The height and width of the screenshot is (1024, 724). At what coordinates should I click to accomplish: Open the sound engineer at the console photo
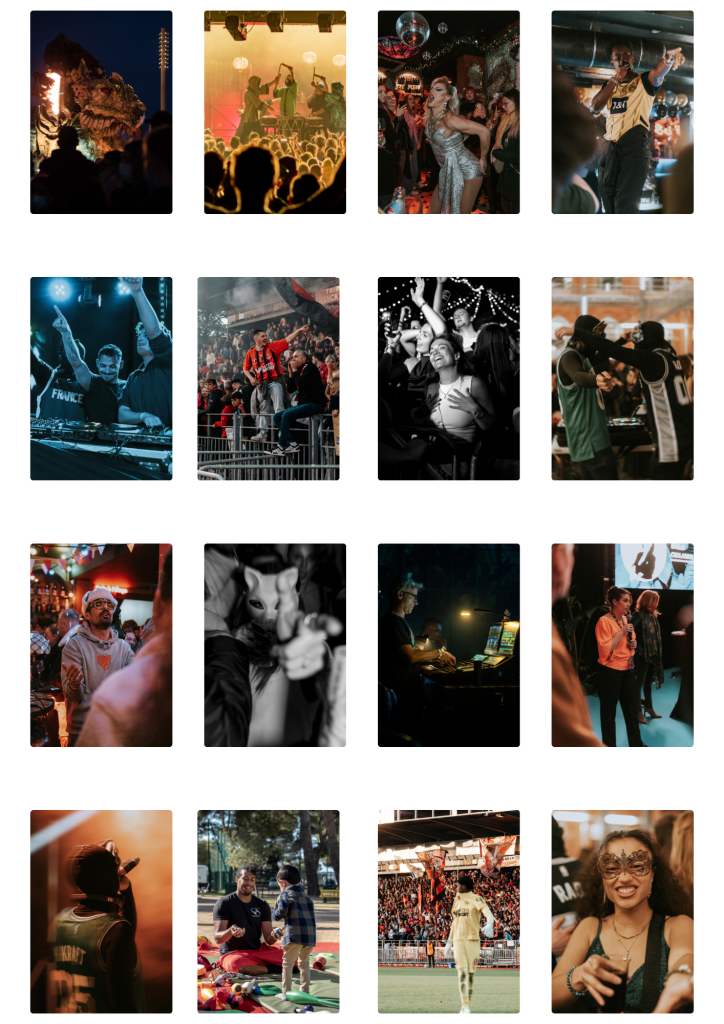pyautogui.click(x=449, y=645)
